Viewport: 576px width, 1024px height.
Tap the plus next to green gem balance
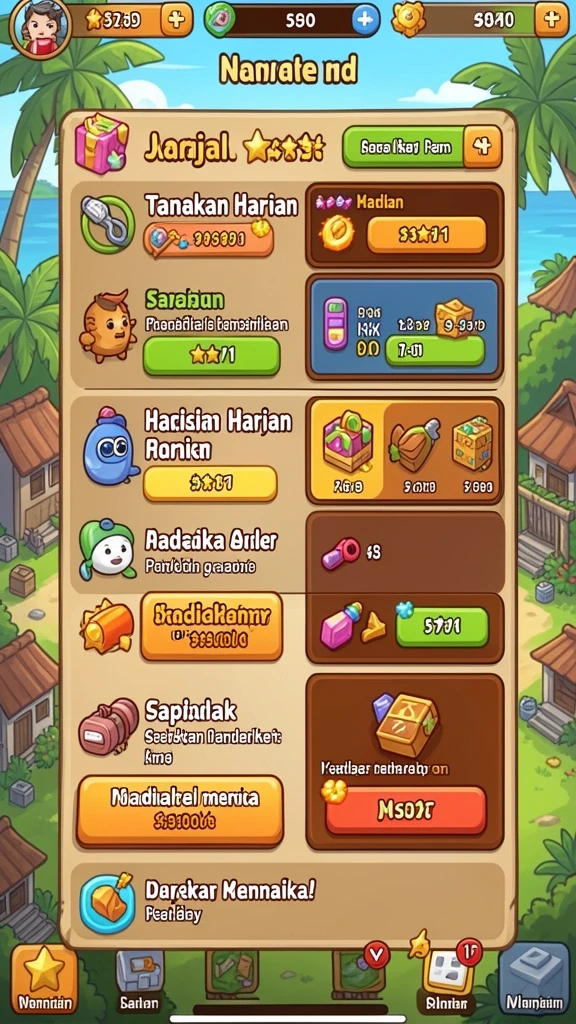[364, 20]
